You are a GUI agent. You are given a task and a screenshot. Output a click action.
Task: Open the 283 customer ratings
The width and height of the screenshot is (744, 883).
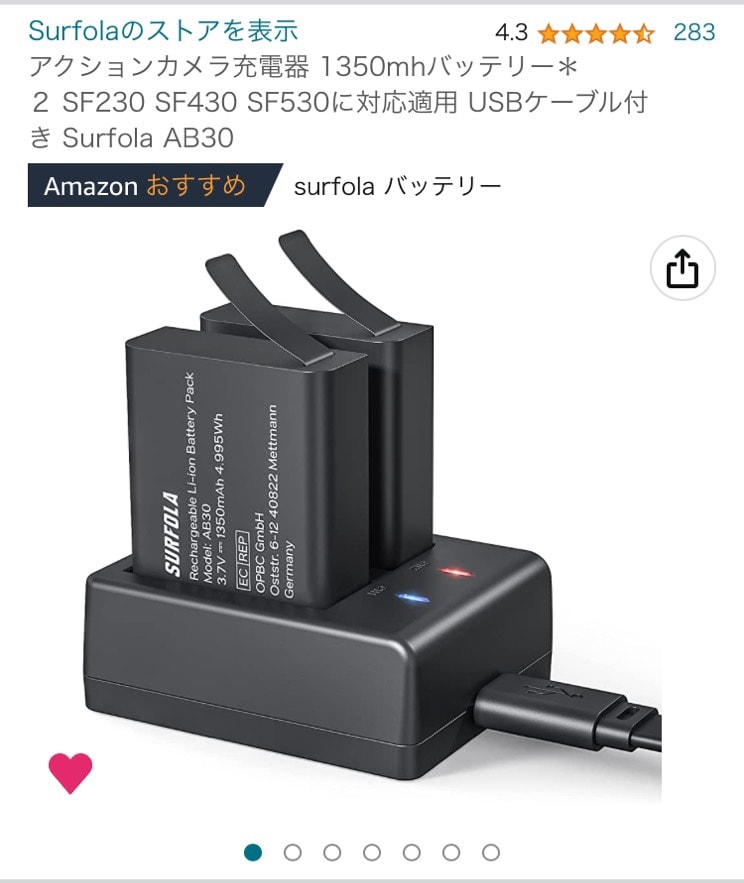(x=693, y=32)
